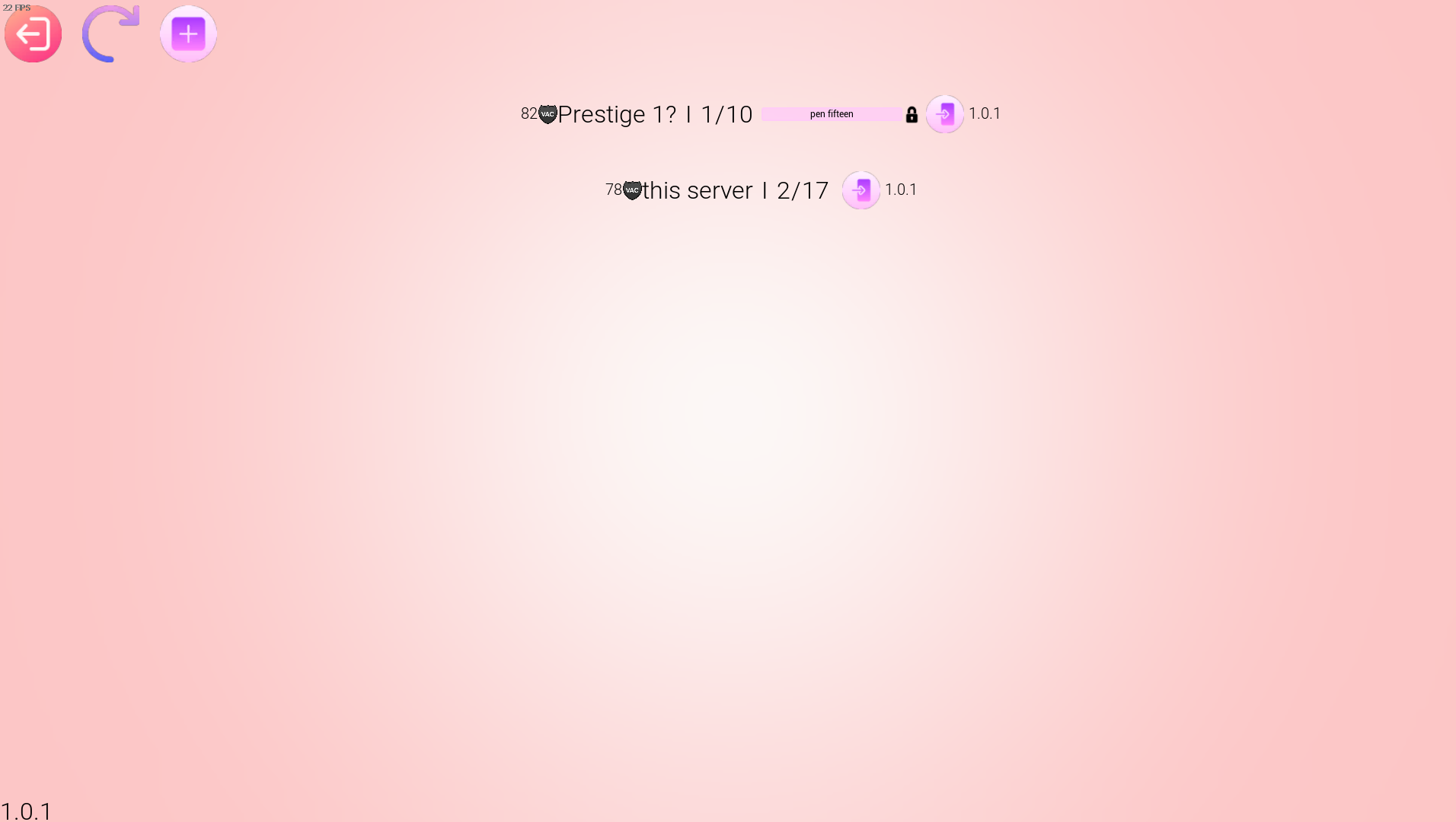This screenshot has width=1456, height=822.
Task: Exit the server browser via the back icon
Action: (x=33, y=34)
